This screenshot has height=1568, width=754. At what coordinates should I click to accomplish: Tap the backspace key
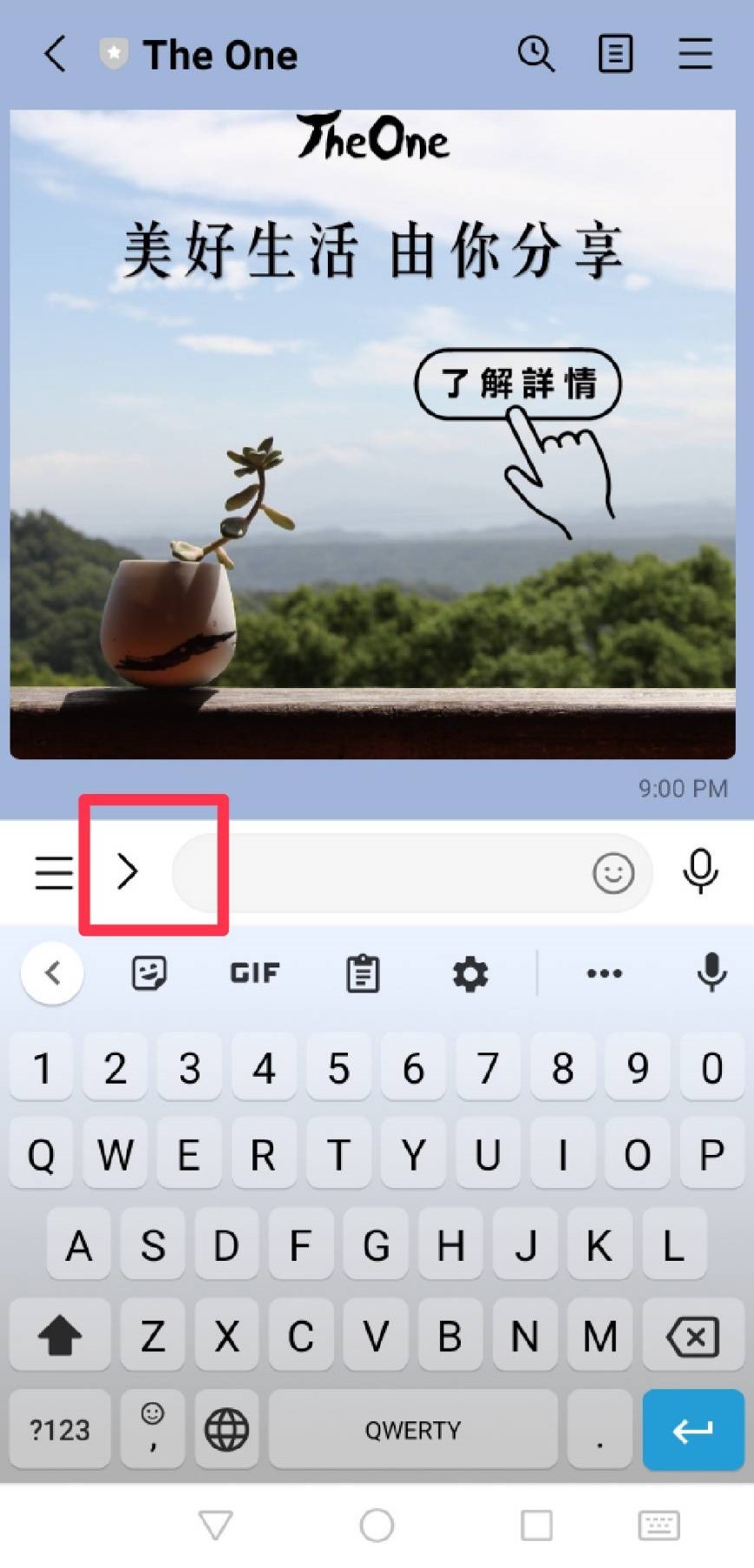click(x=692, y=1336)
